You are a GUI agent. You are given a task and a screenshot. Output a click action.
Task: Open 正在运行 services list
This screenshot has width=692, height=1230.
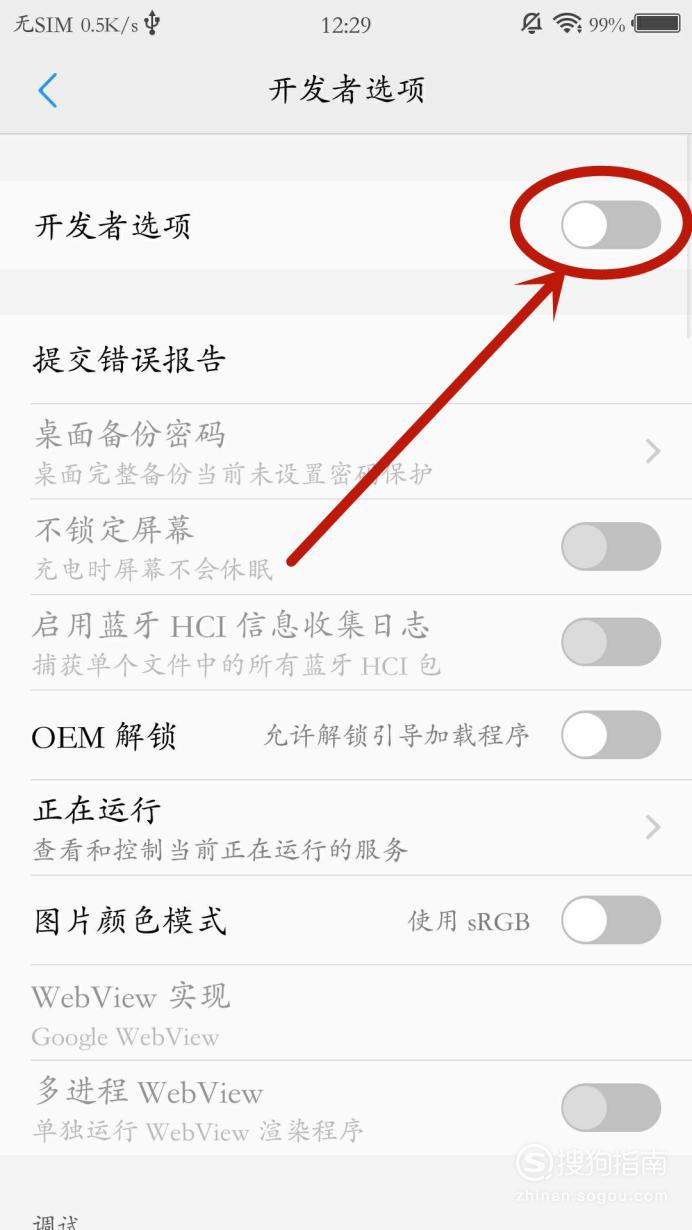click(346, 828)
